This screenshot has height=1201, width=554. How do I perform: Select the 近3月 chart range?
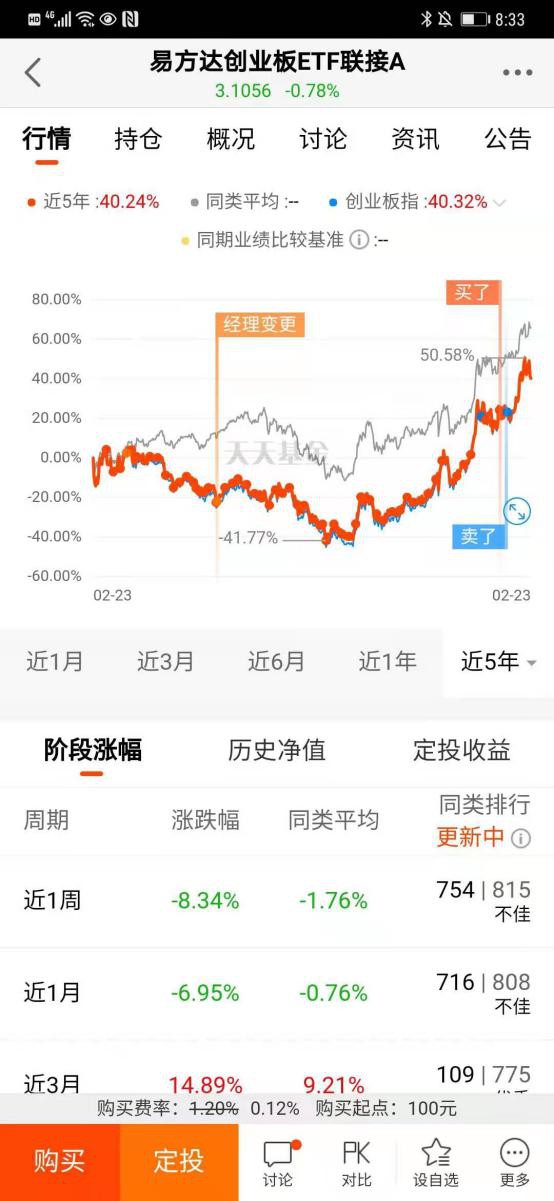click(x=166, y=661)
